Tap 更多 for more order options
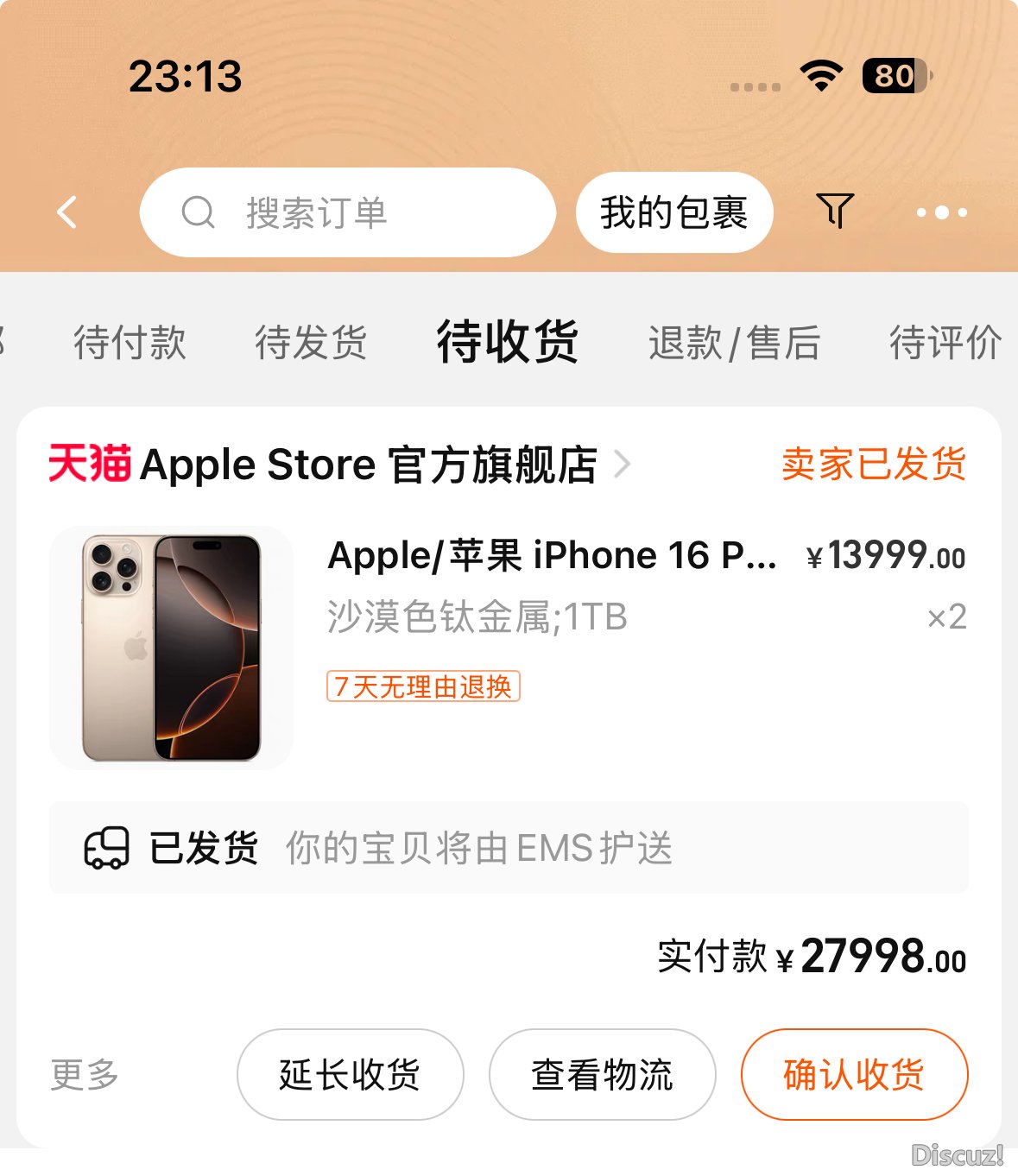Screen dimensions: 1018x1176 [85, 1075]
